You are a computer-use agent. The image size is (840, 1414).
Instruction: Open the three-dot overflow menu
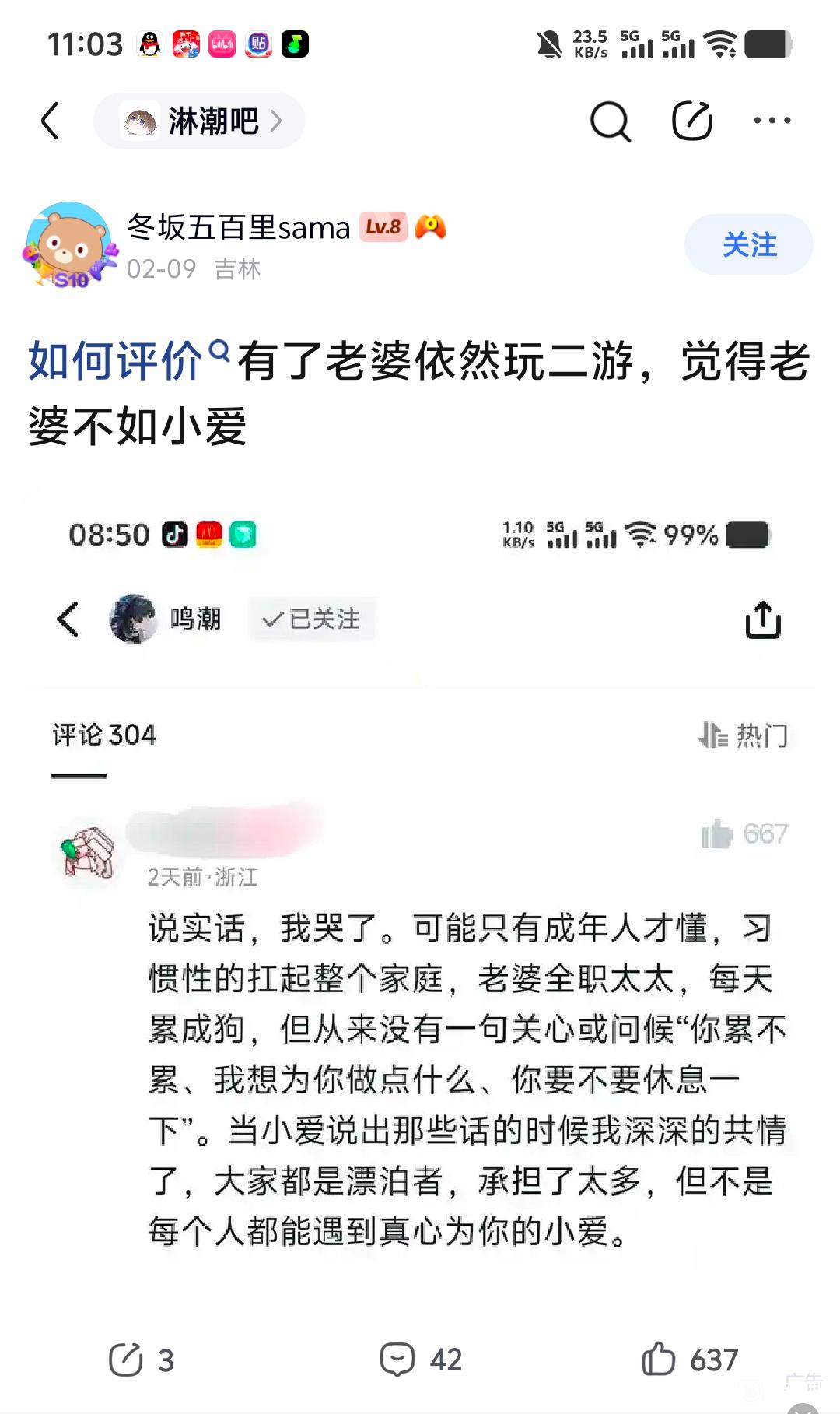(772, 121)
